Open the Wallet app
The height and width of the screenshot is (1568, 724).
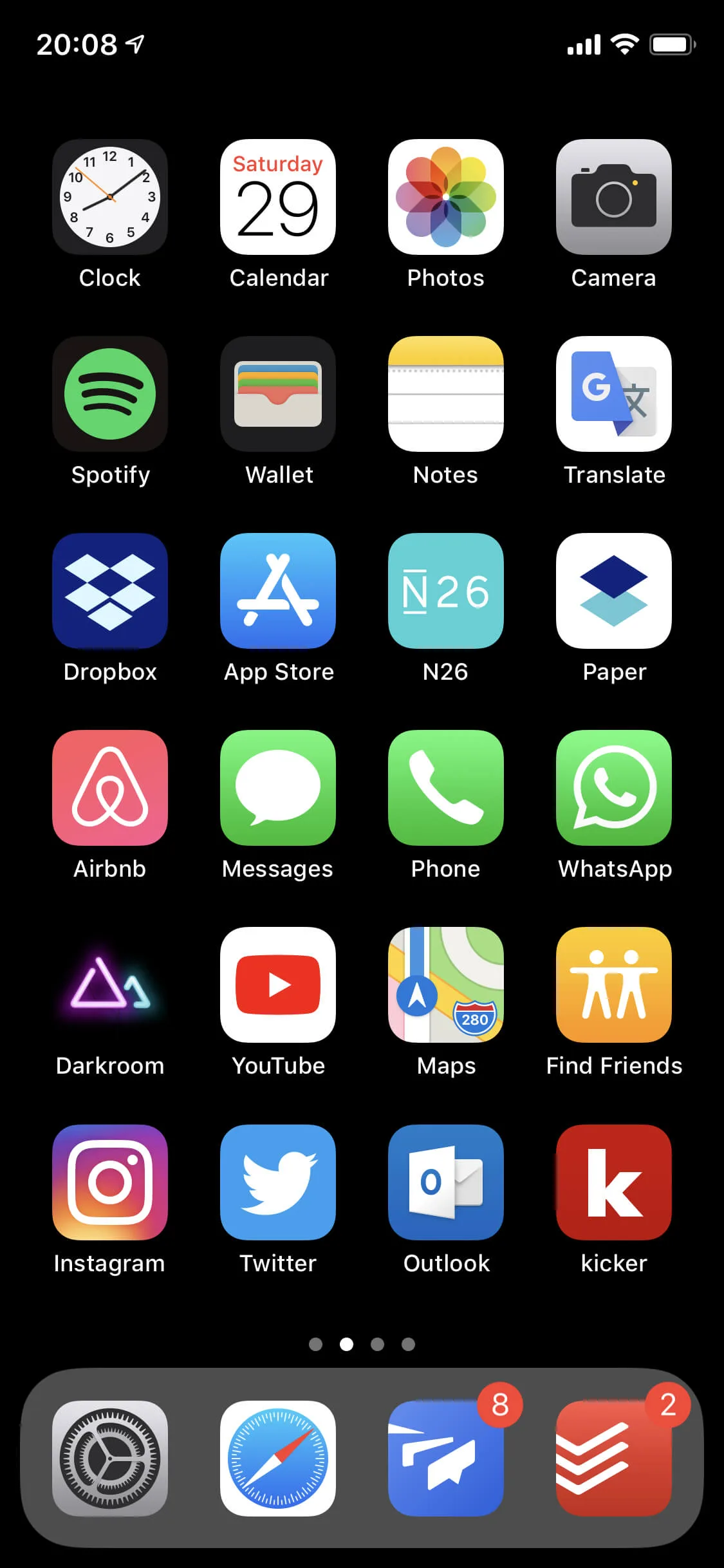coord(278,394)
